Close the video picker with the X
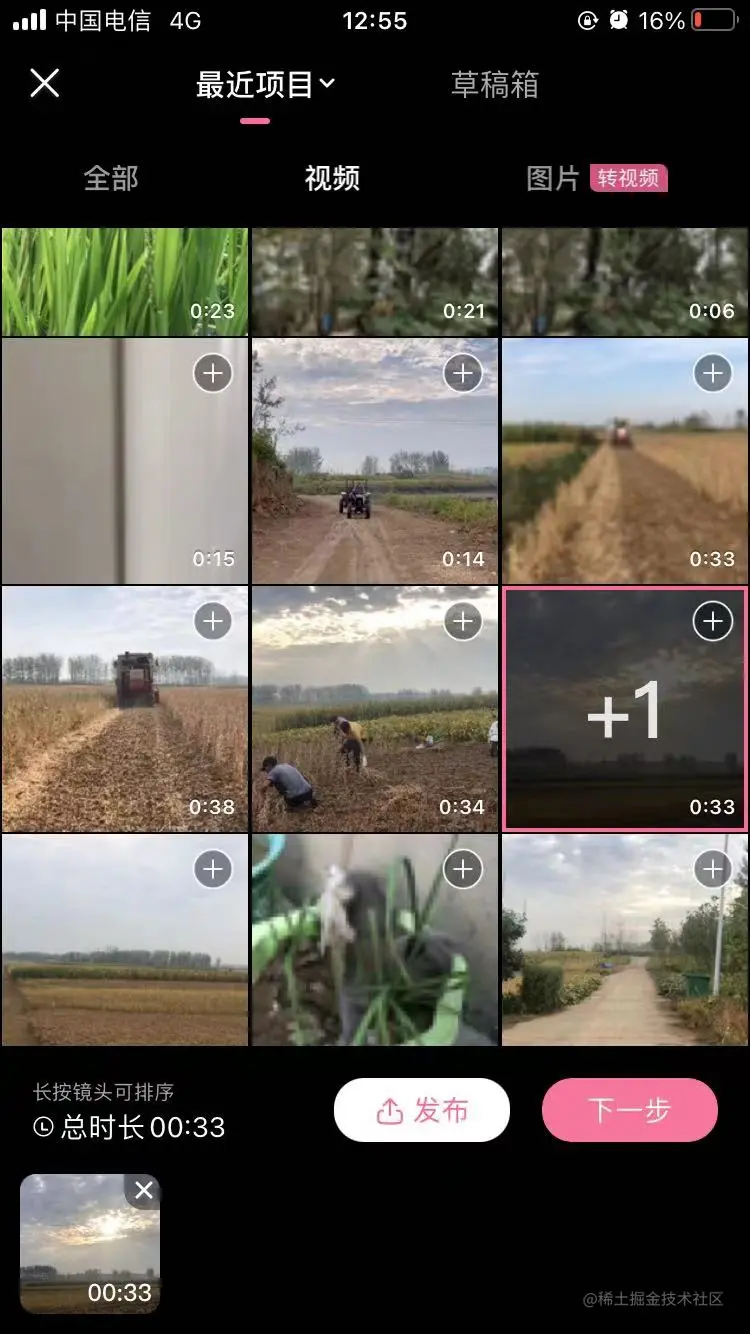Viewport: 750px width, 1334px height. click(45, 83)
